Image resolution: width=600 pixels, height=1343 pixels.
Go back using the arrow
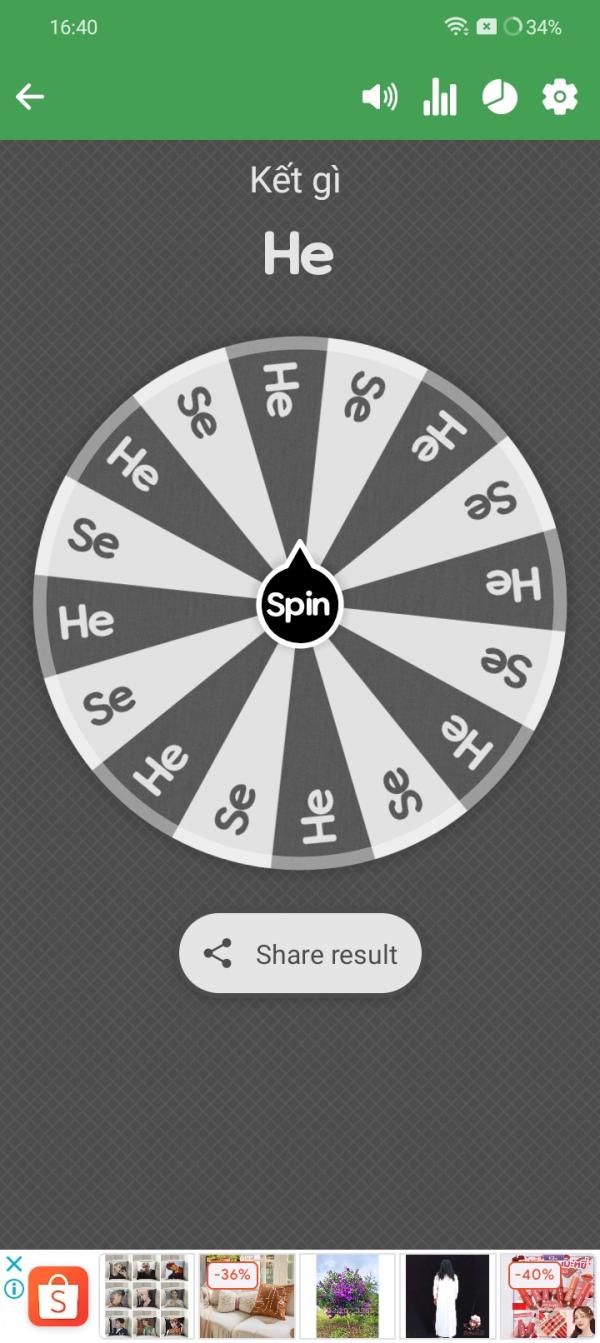tap(30, 97)
